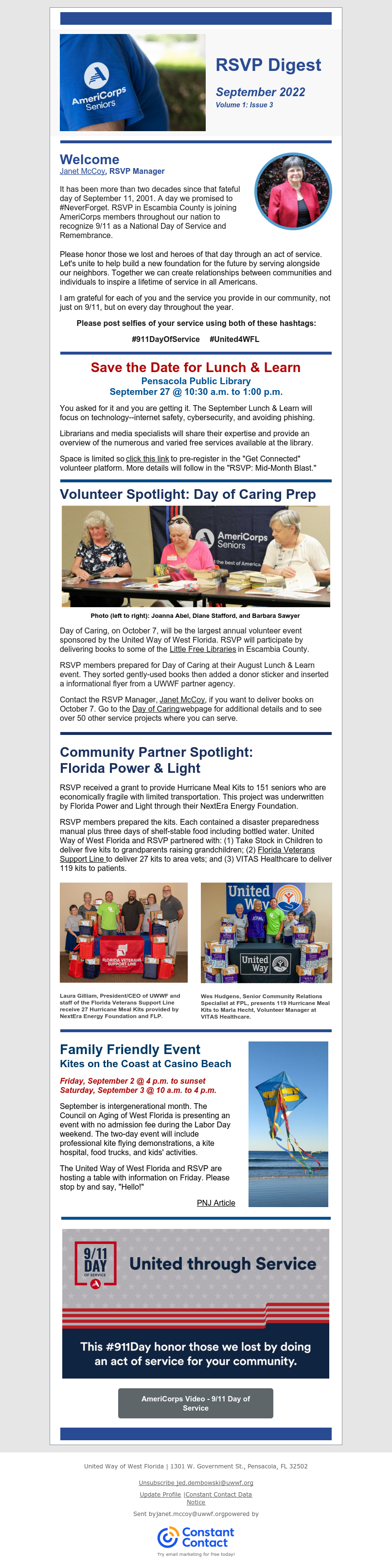Open the Update Profile link
The image size is (392, 1568).
pyautogui.click(x=160, y=1494)
